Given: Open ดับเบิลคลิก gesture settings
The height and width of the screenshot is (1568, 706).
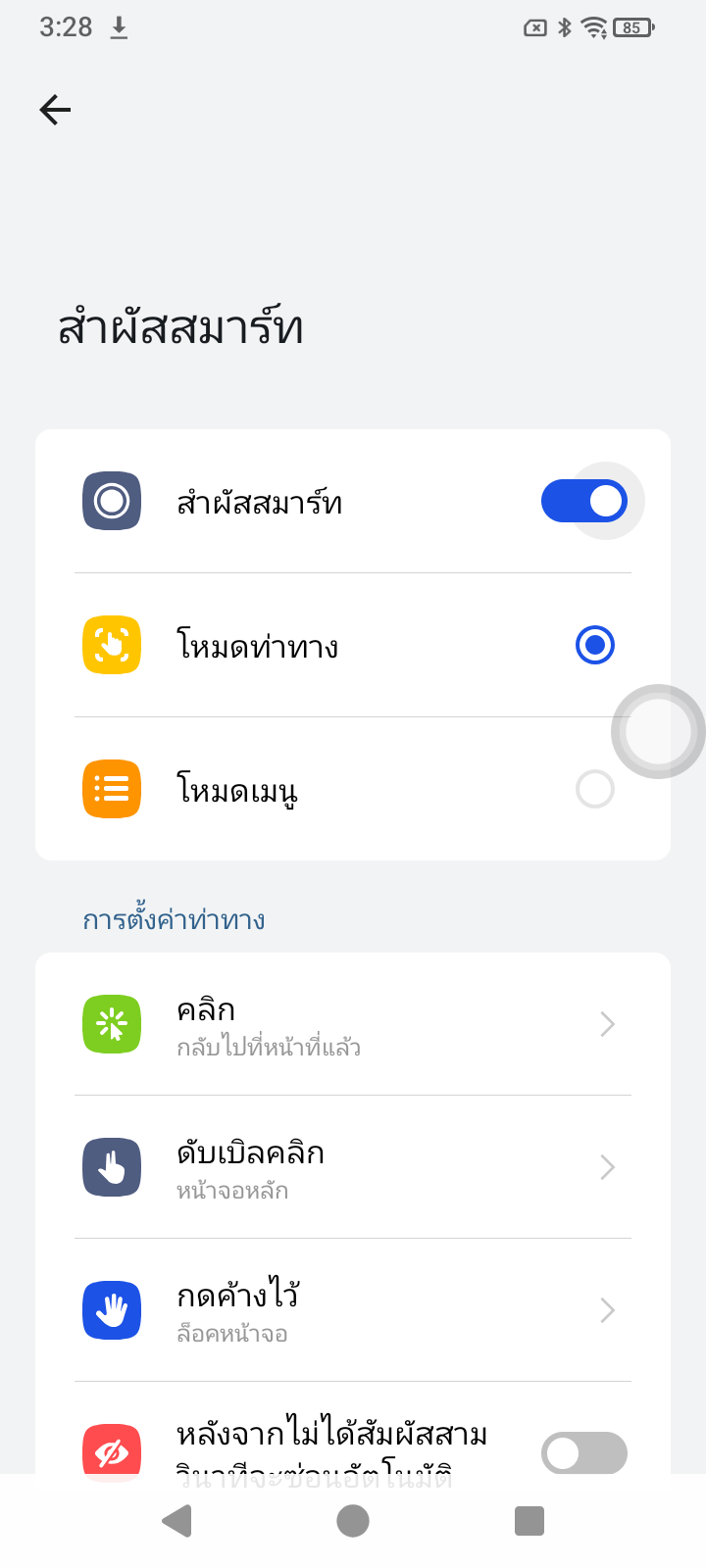Looking at the screenshot, I should [x=353, y=1167].
